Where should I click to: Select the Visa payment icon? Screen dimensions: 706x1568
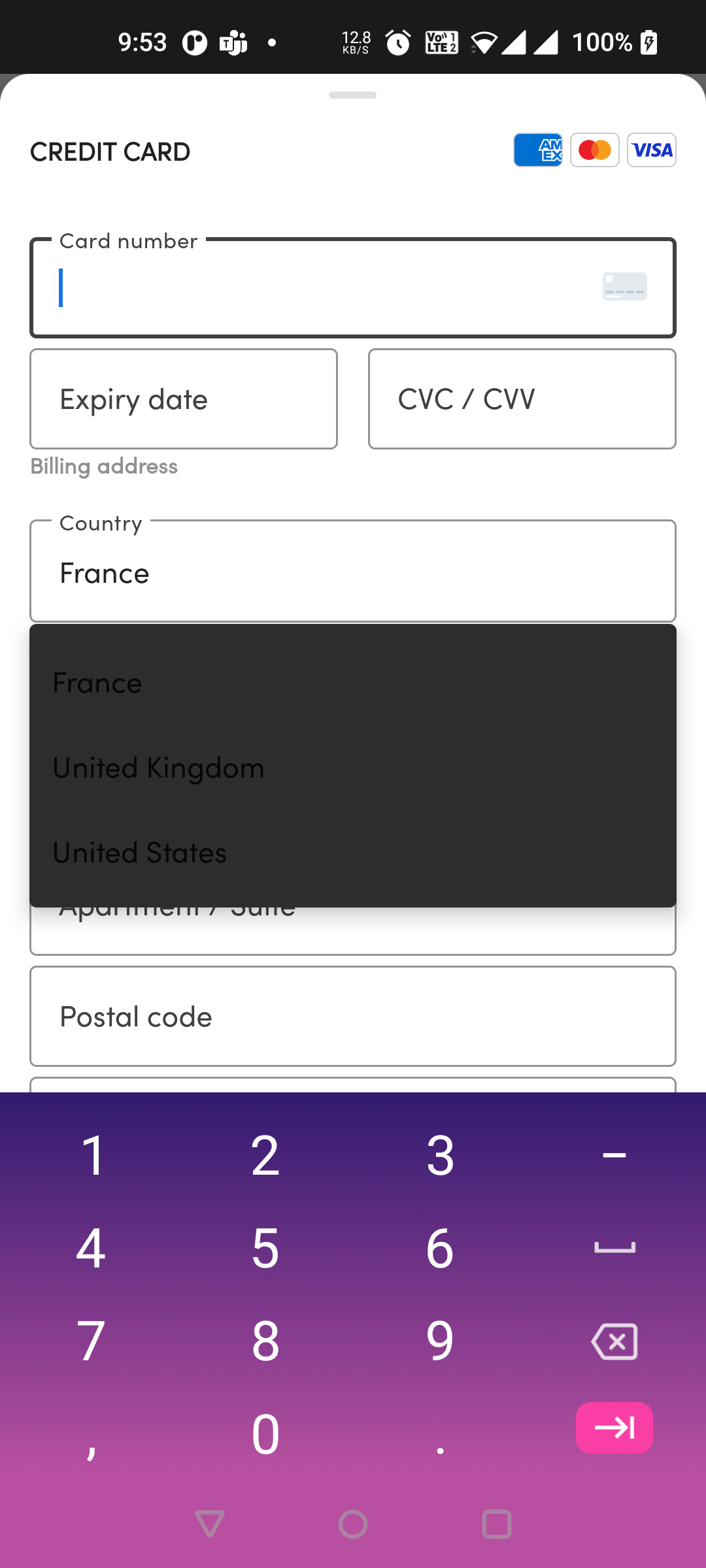pos(651,150)
